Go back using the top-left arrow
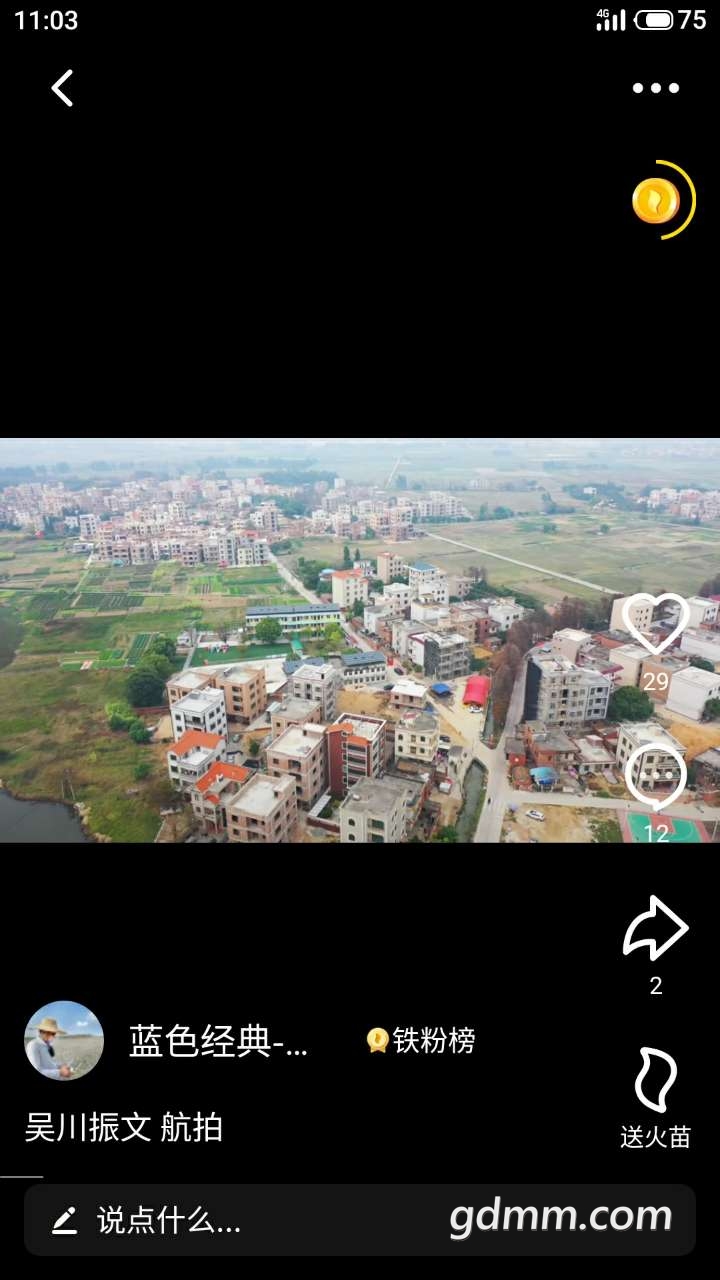The width and height of the screenshot is (720, 1280). click(62, 88)
